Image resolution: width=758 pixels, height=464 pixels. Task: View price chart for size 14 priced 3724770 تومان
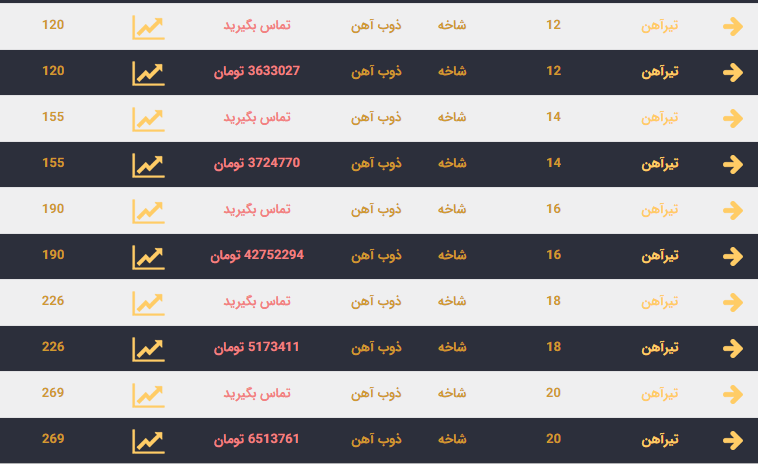click(148, 165)
